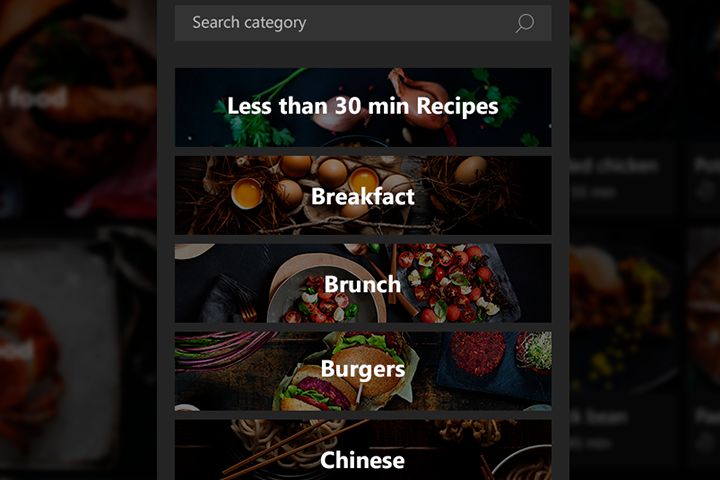Select the Brunch category

coord(363,283)
